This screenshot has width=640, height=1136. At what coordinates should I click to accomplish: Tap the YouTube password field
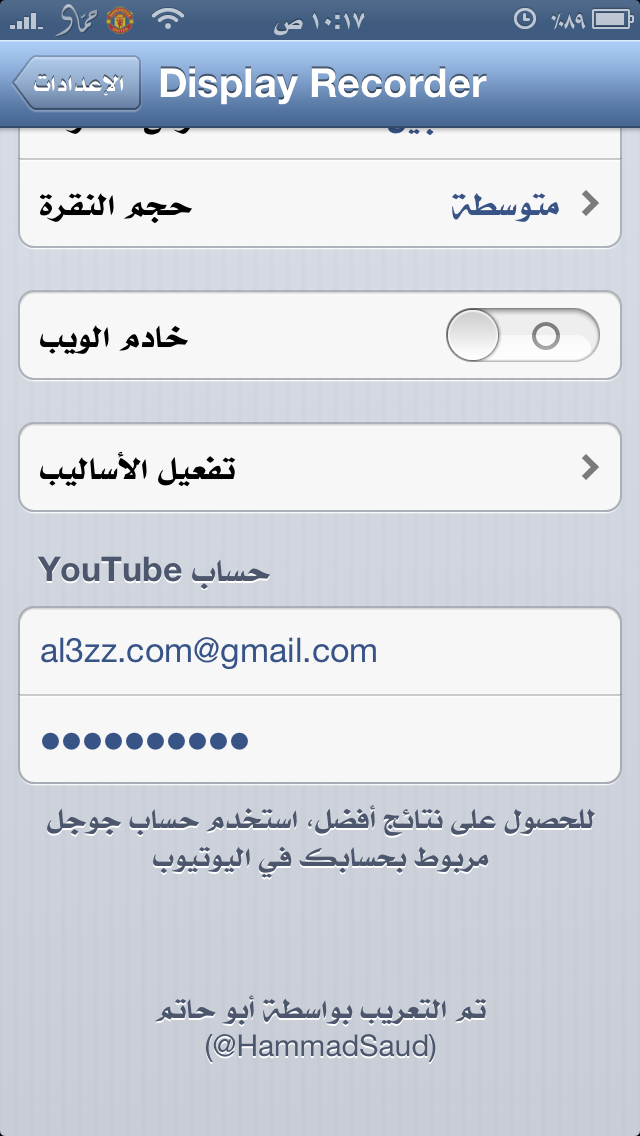pos(320,740)
